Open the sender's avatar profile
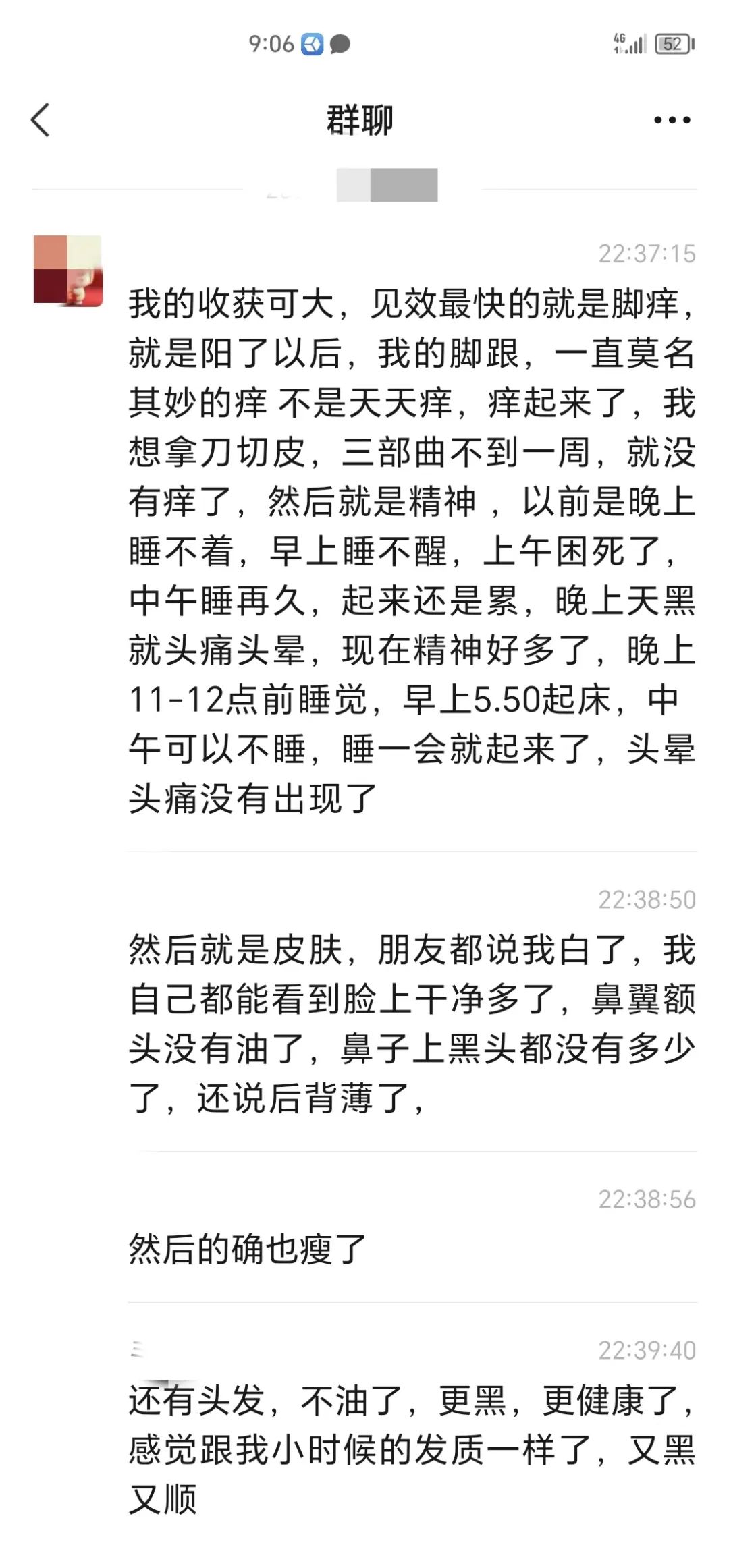The height and width of the screenshot is (1568, 729). coord(67,271)
